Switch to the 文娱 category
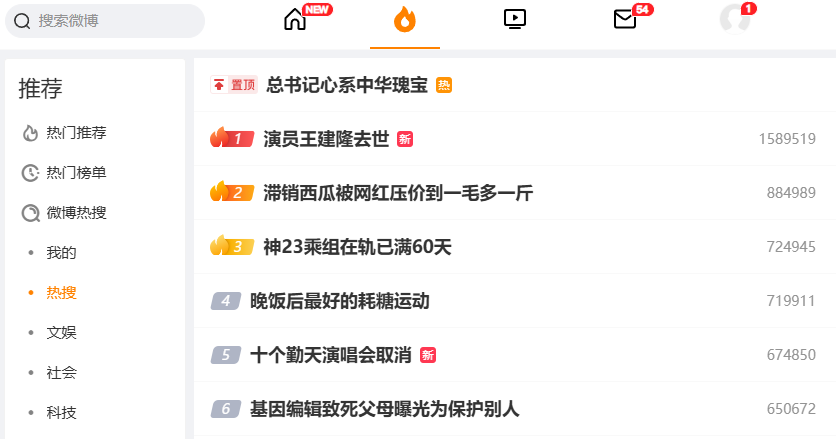836x439 pixels. coord(61,332)
